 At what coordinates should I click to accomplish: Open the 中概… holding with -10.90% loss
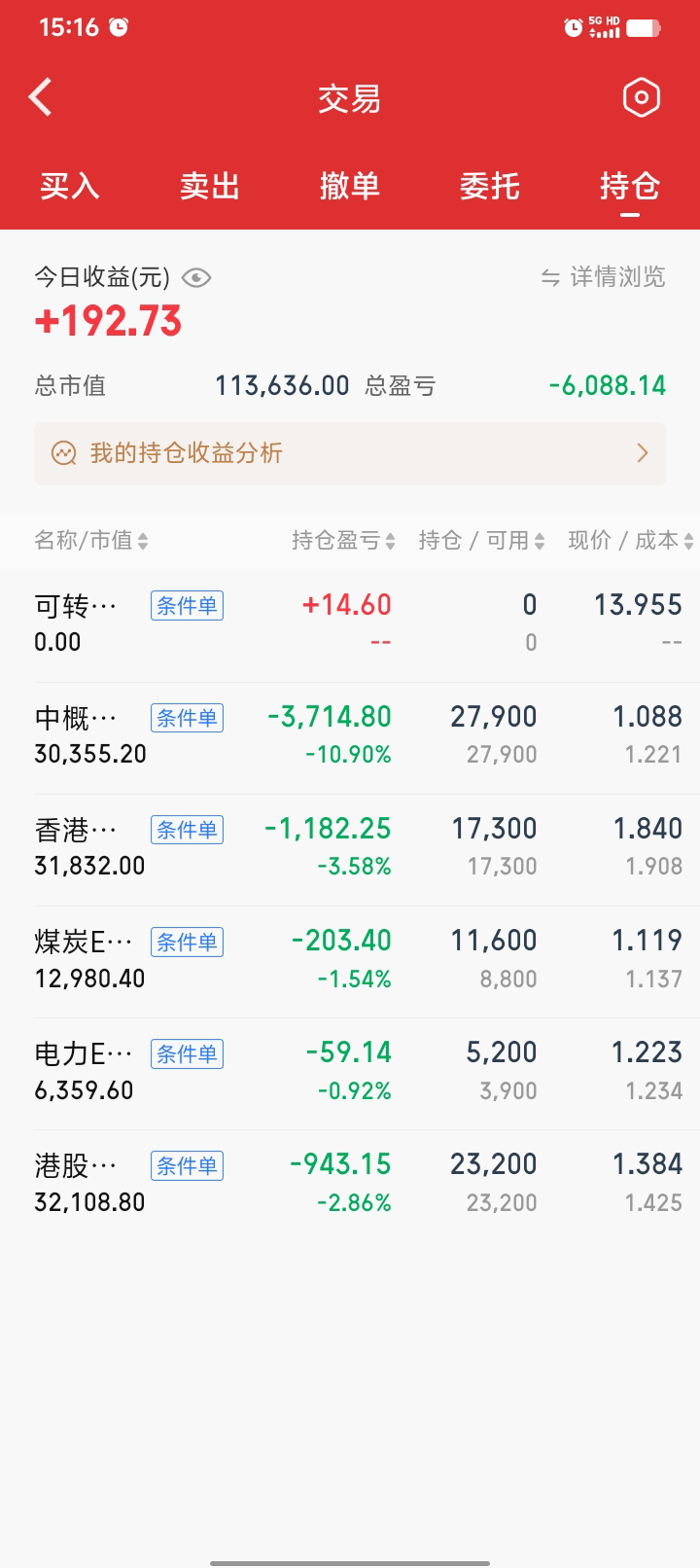[350, 736]
